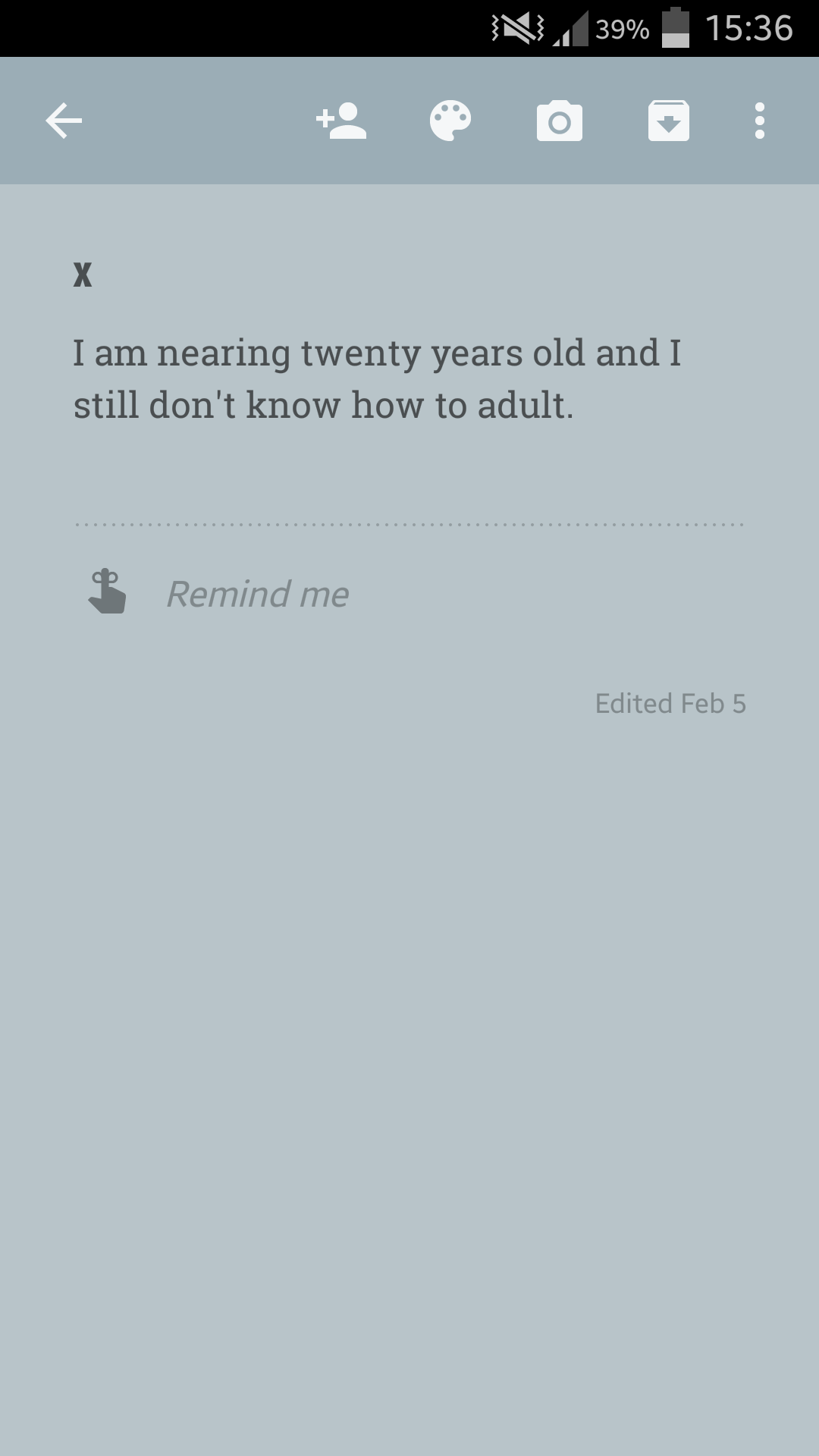Attach a photo with the camera icon
819x1456 pixels.
point(560,121)
